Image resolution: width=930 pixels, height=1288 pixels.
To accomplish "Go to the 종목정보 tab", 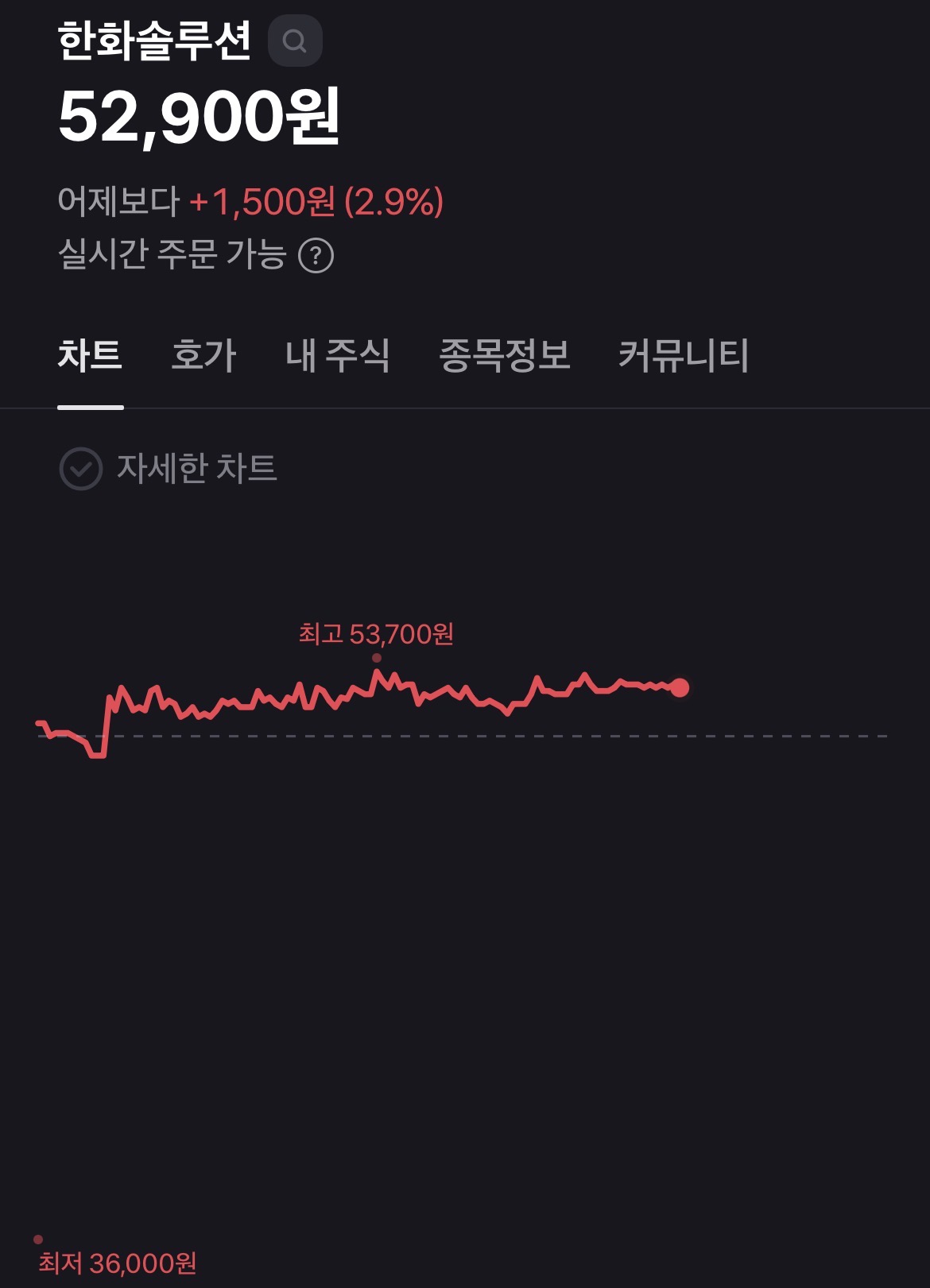I will click(x=504, y=355).
